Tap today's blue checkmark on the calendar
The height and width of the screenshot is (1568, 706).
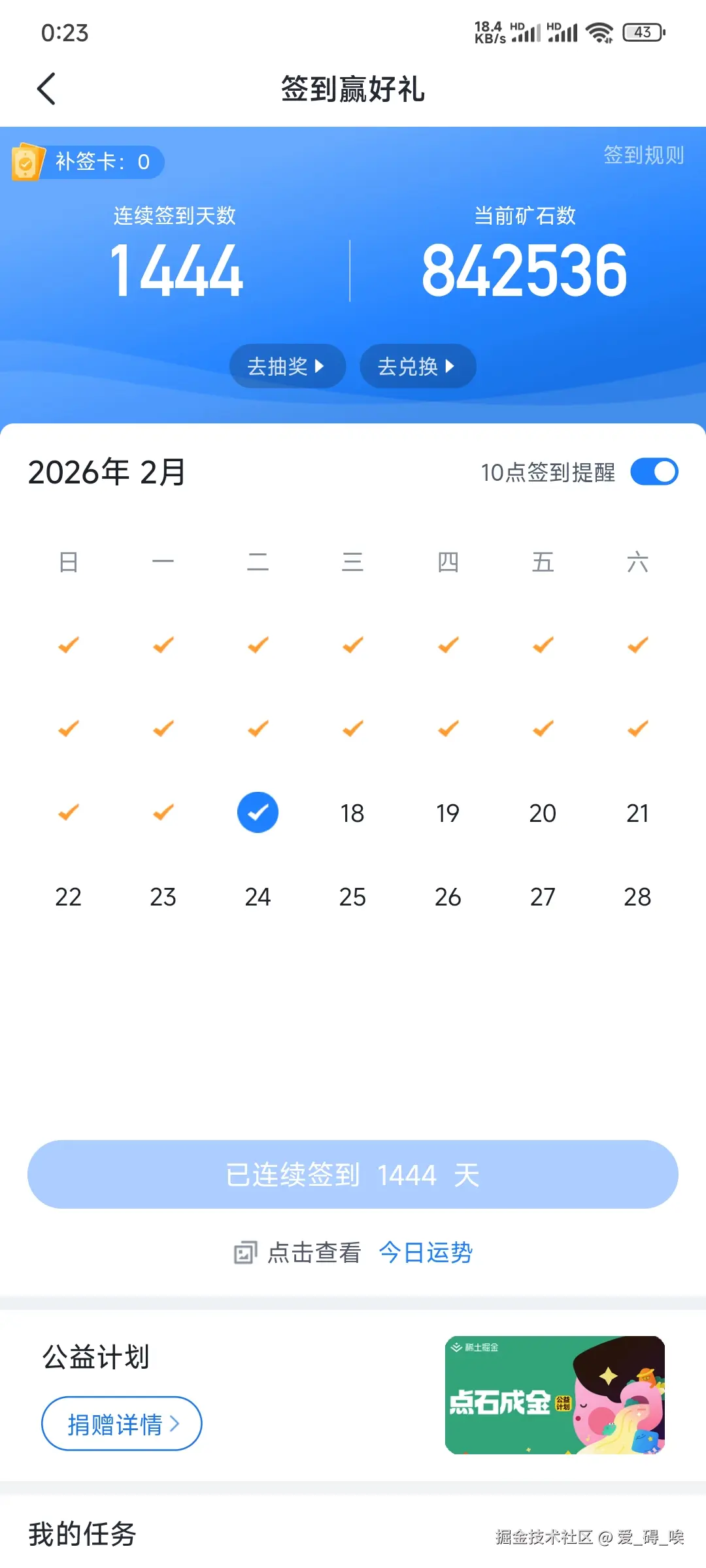[x=258, y=812]
